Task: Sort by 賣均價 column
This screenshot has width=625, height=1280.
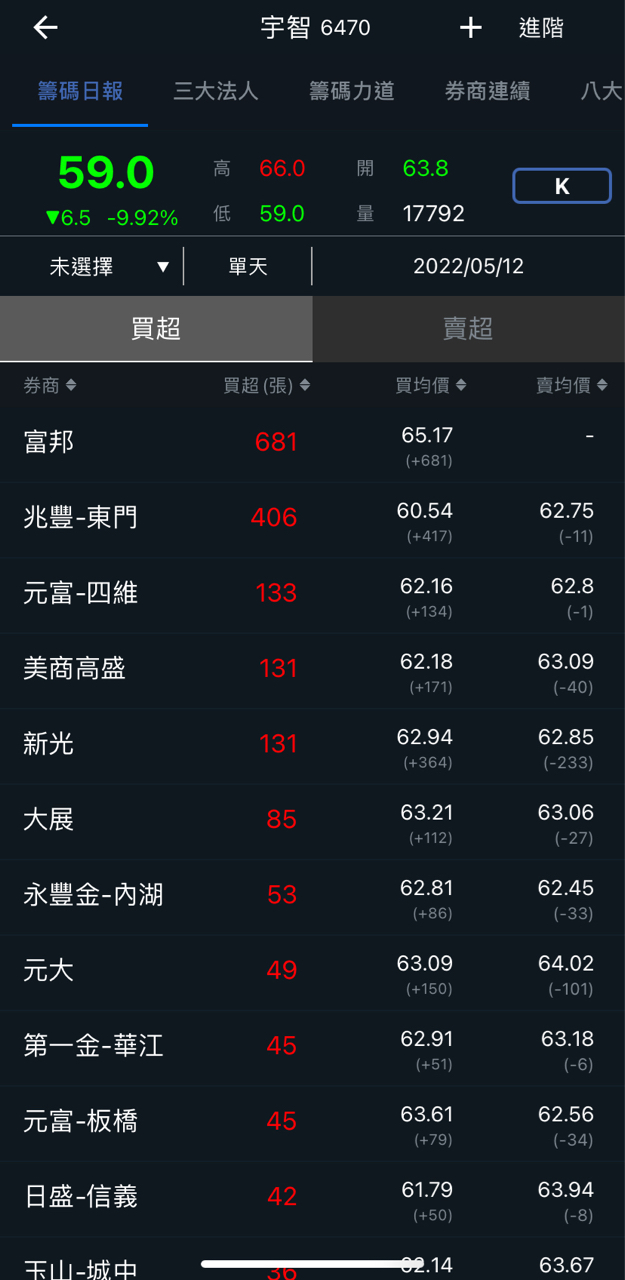Action: (571, 386)
